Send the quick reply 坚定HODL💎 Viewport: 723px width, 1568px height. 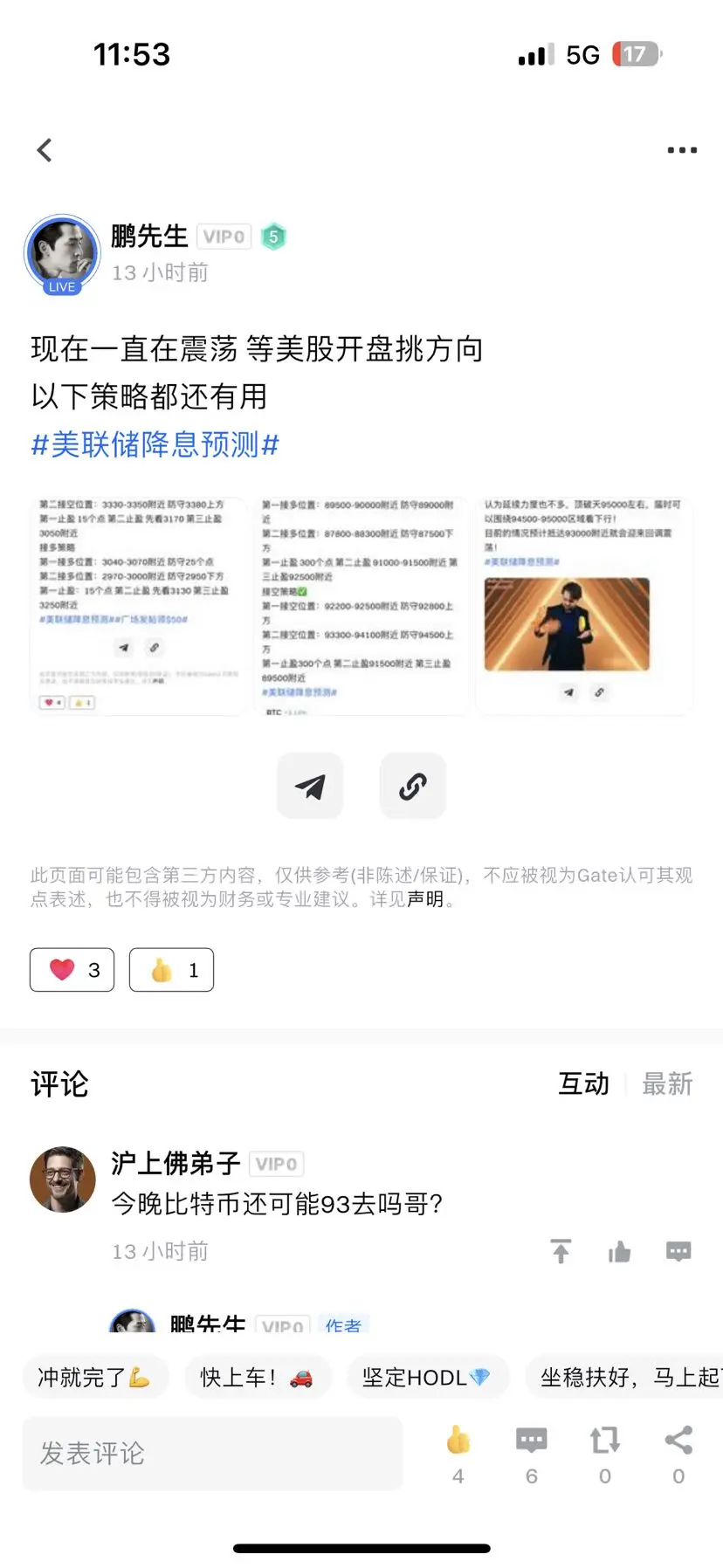click(x=427, y=1377)
